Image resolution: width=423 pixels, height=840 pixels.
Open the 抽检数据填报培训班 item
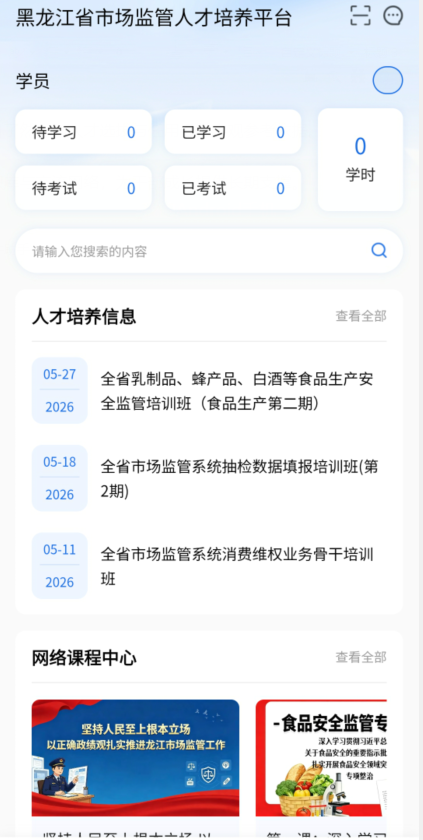tap(209, 478)
